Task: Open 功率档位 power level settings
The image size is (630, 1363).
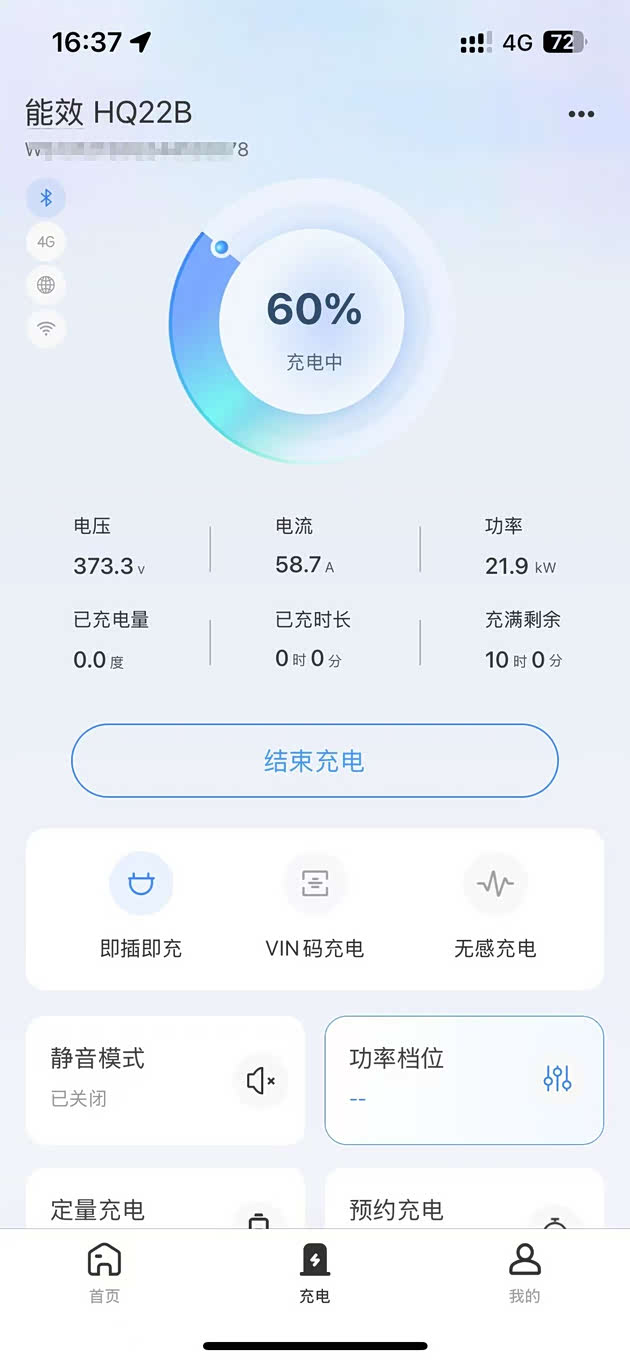Action: [x=464, y=1080]
